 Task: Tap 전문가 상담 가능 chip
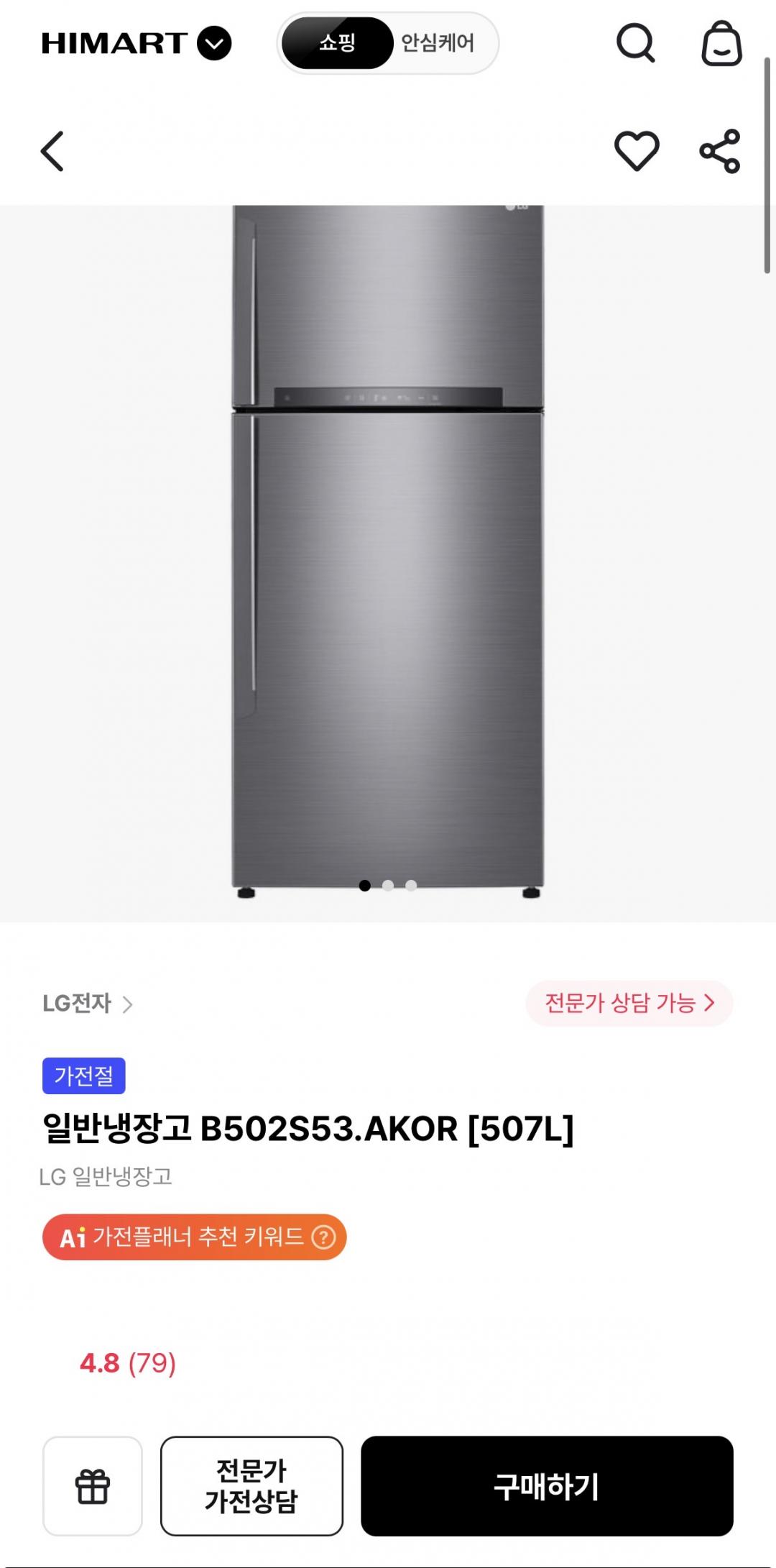(629, 1003)
